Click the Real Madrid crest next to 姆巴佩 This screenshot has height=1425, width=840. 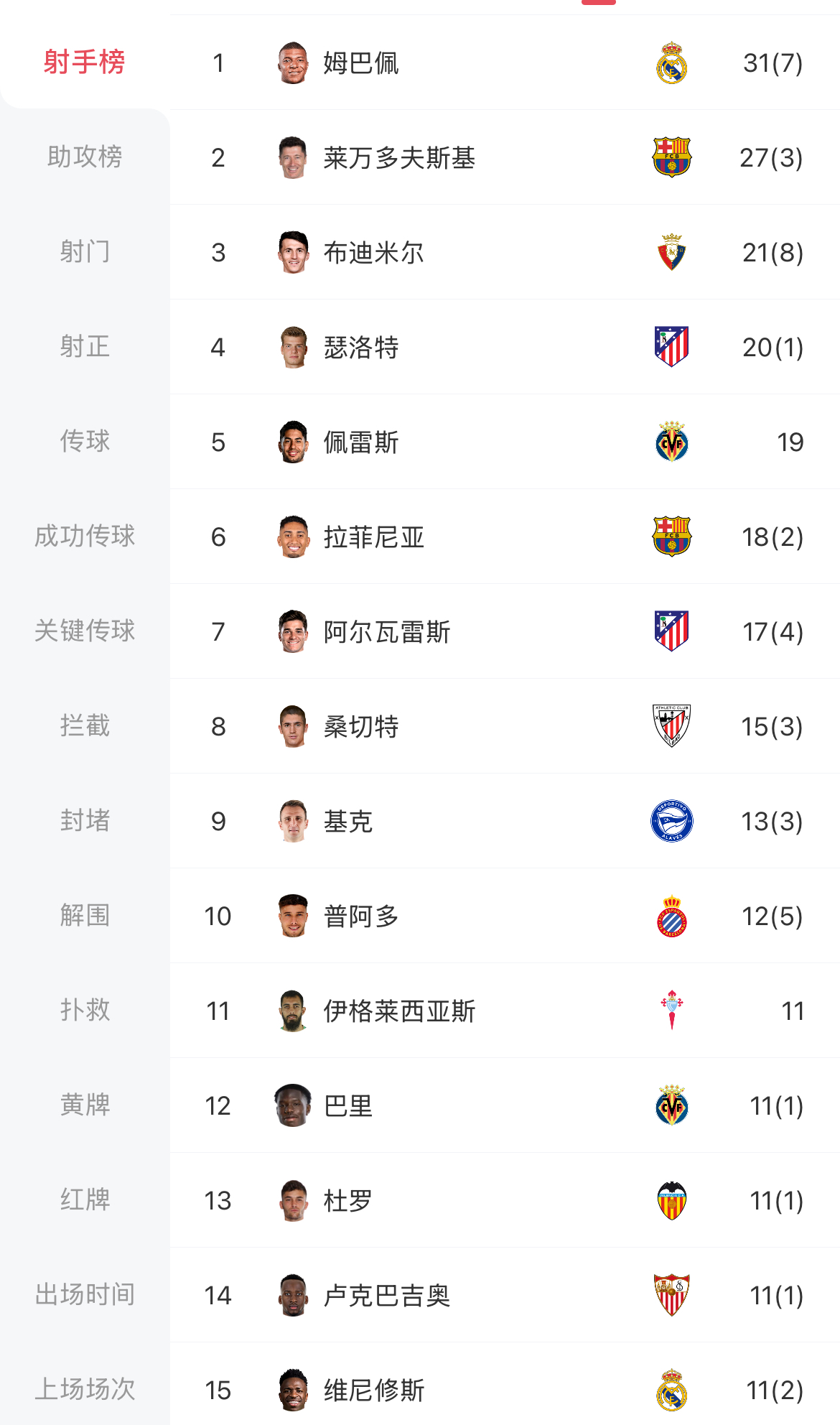click(672, 63)
